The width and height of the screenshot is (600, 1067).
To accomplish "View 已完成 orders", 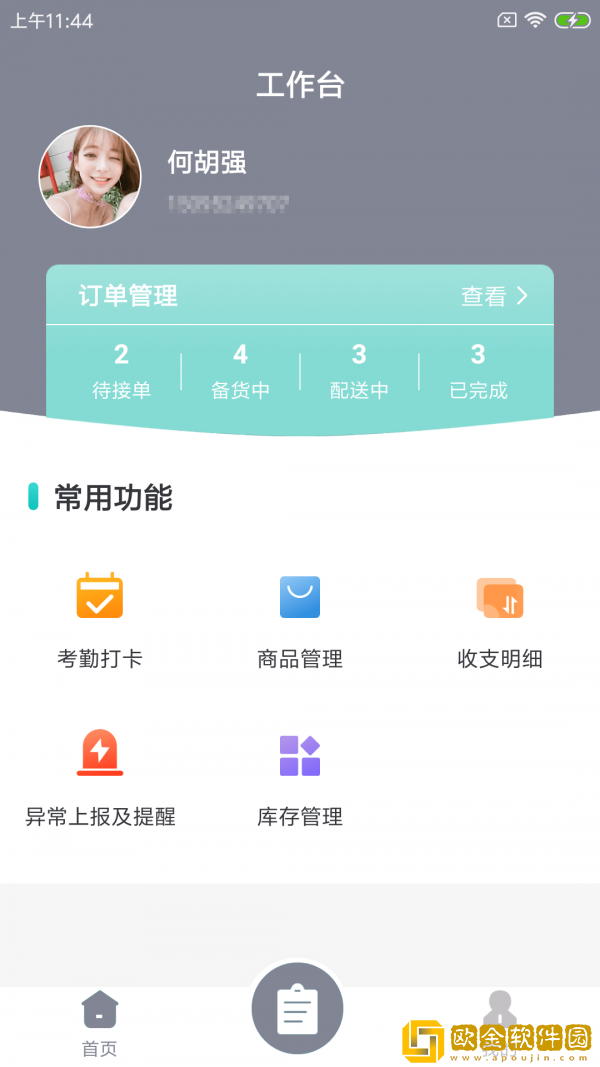I will pyautogui.click(x=478, y=371).
